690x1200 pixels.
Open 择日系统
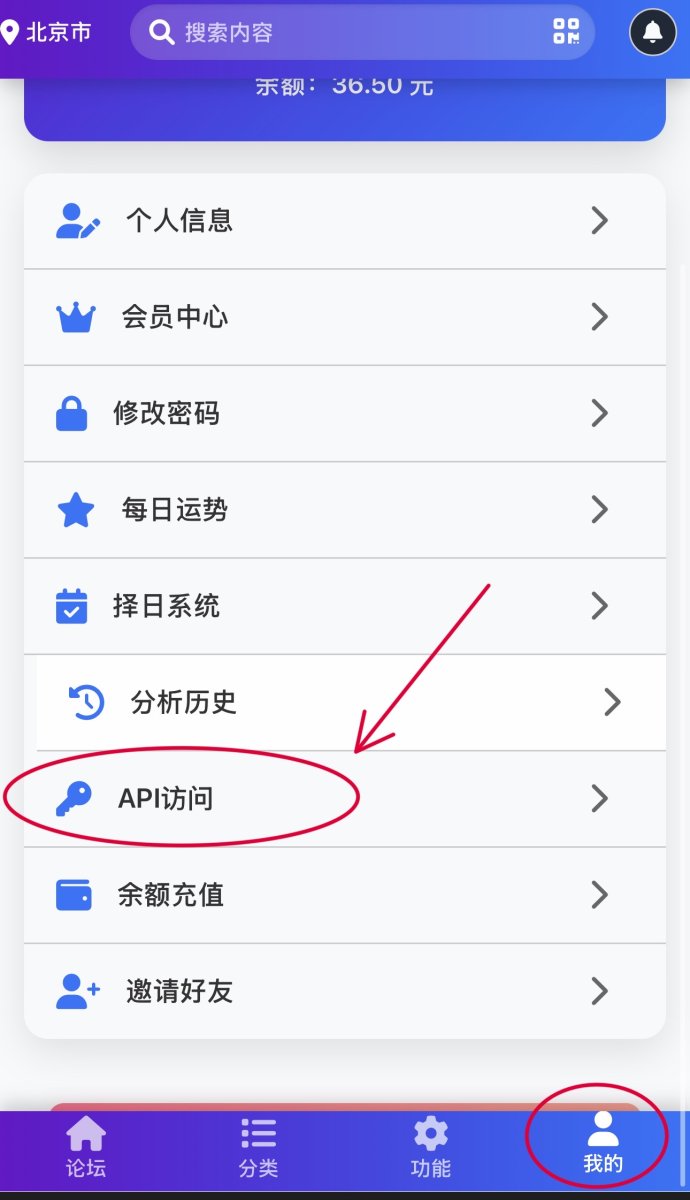pos(344,606)
